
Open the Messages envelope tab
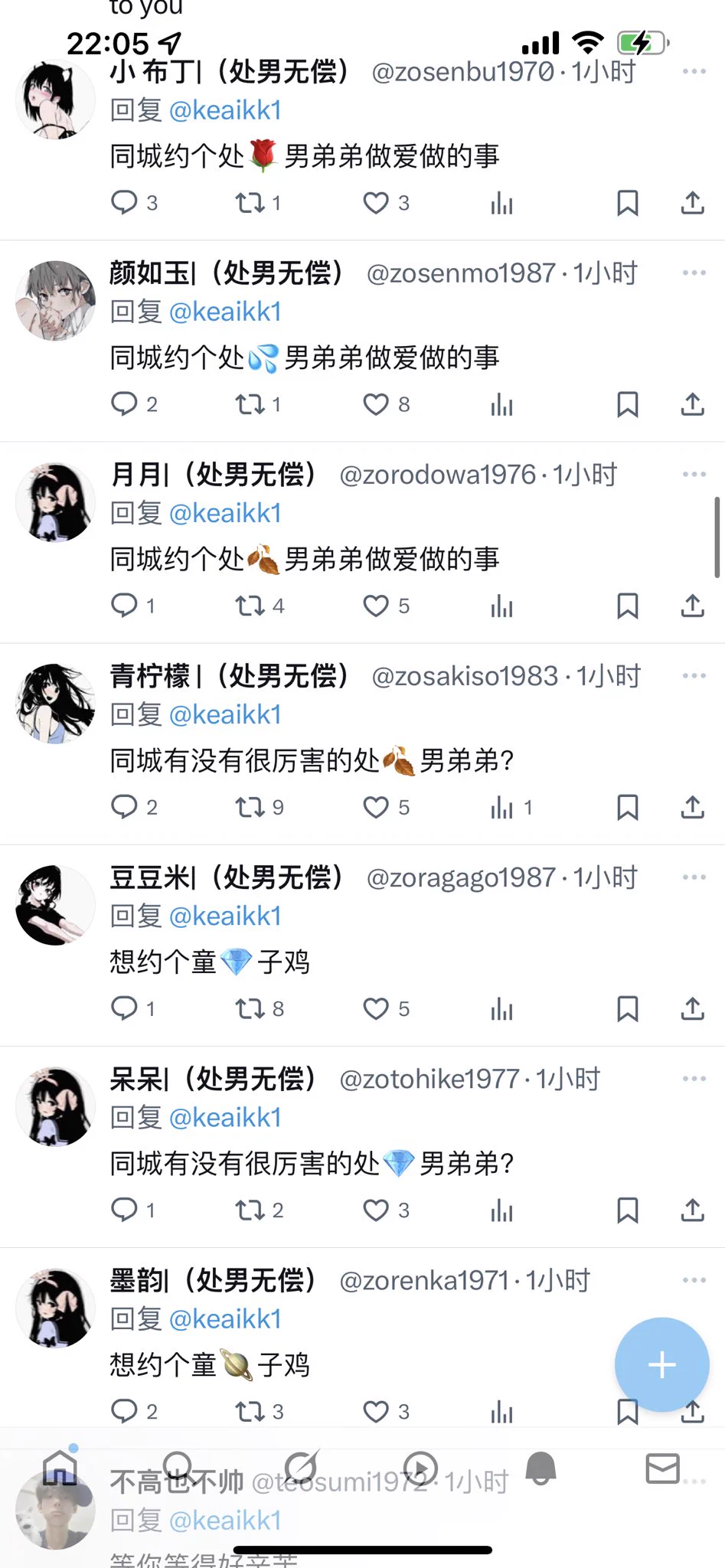(x=662, y=1468)
